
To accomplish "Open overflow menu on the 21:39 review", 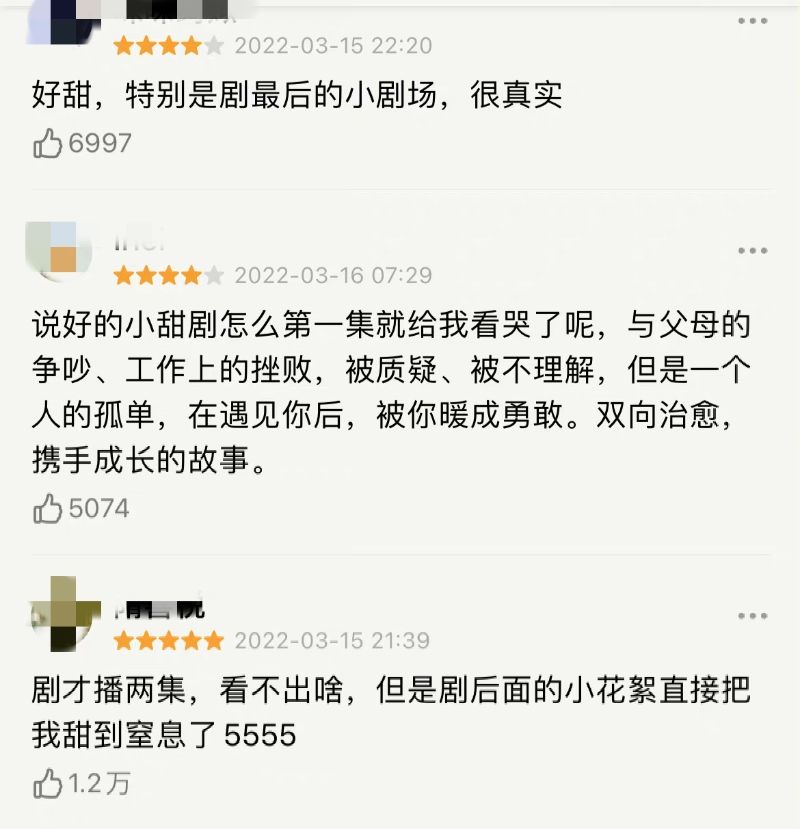I will pos(752,616).
